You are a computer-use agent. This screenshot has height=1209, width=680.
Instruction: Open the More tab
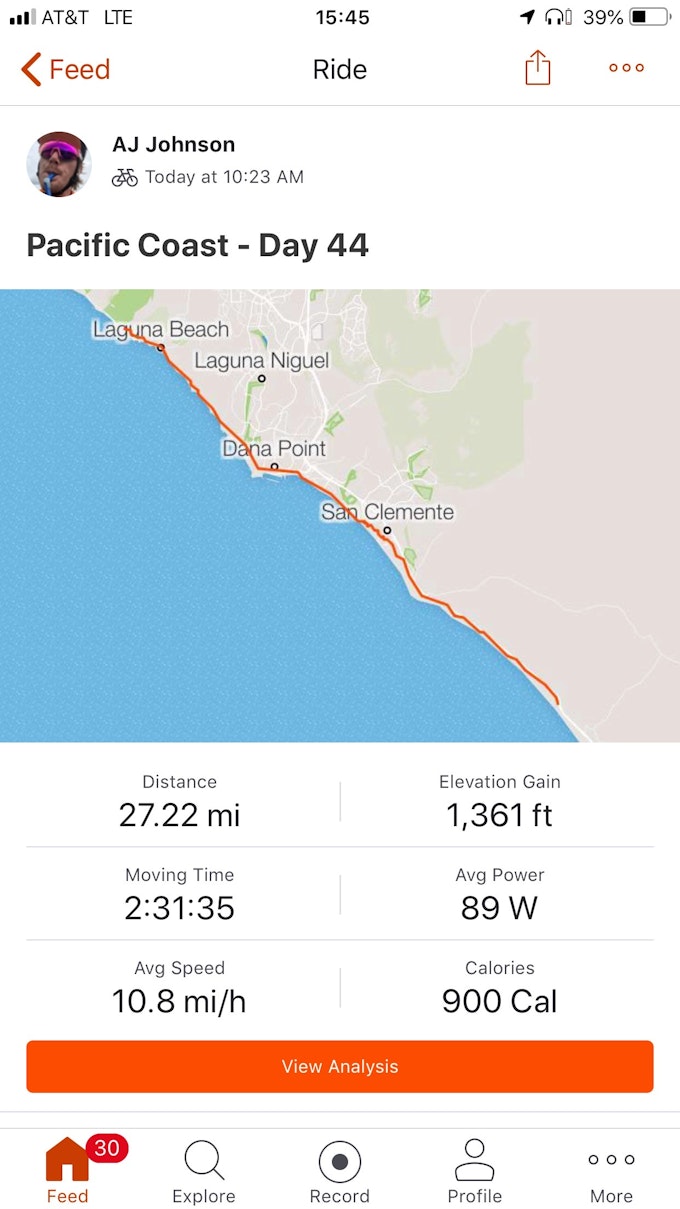coord(611,1171)
